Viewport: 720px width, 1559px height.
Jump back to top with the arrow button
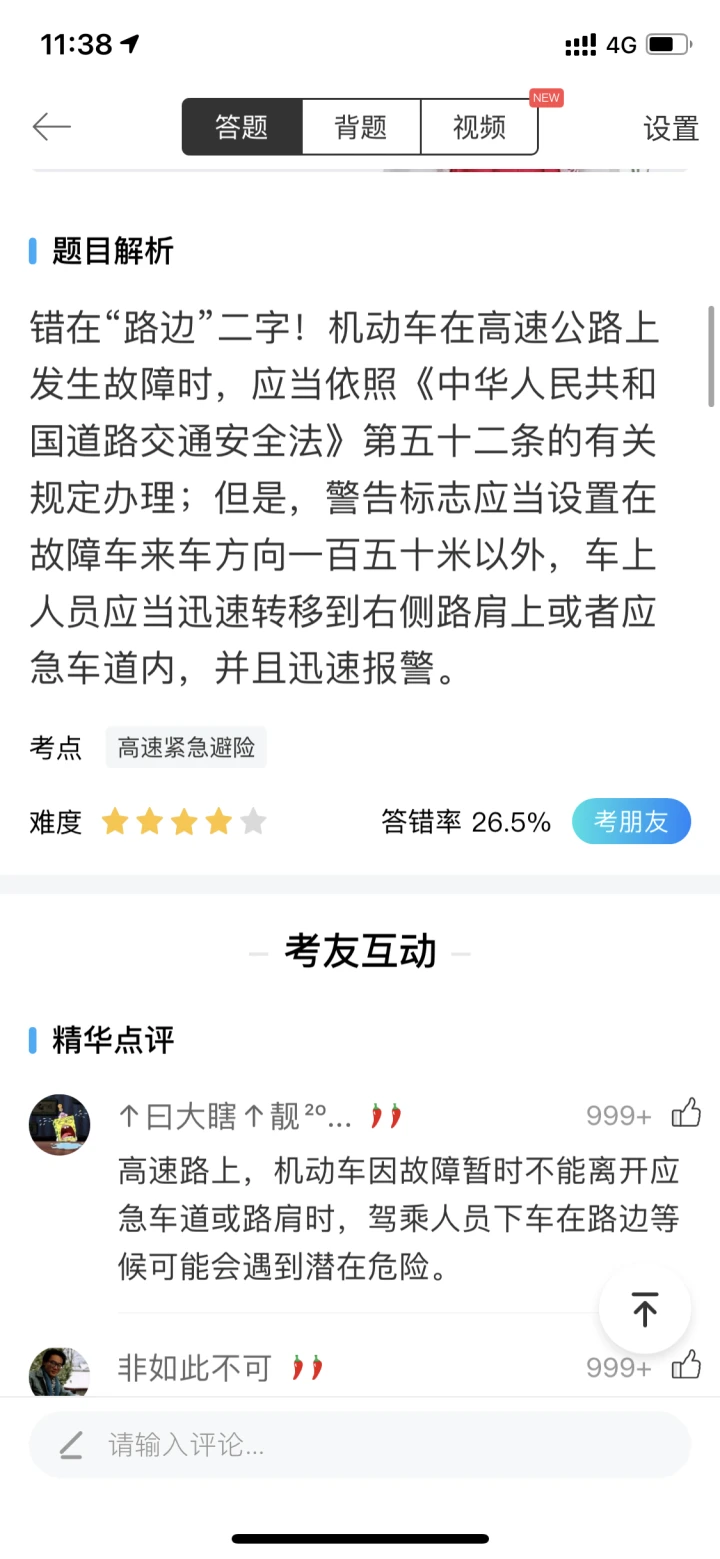click(644, 1309)
